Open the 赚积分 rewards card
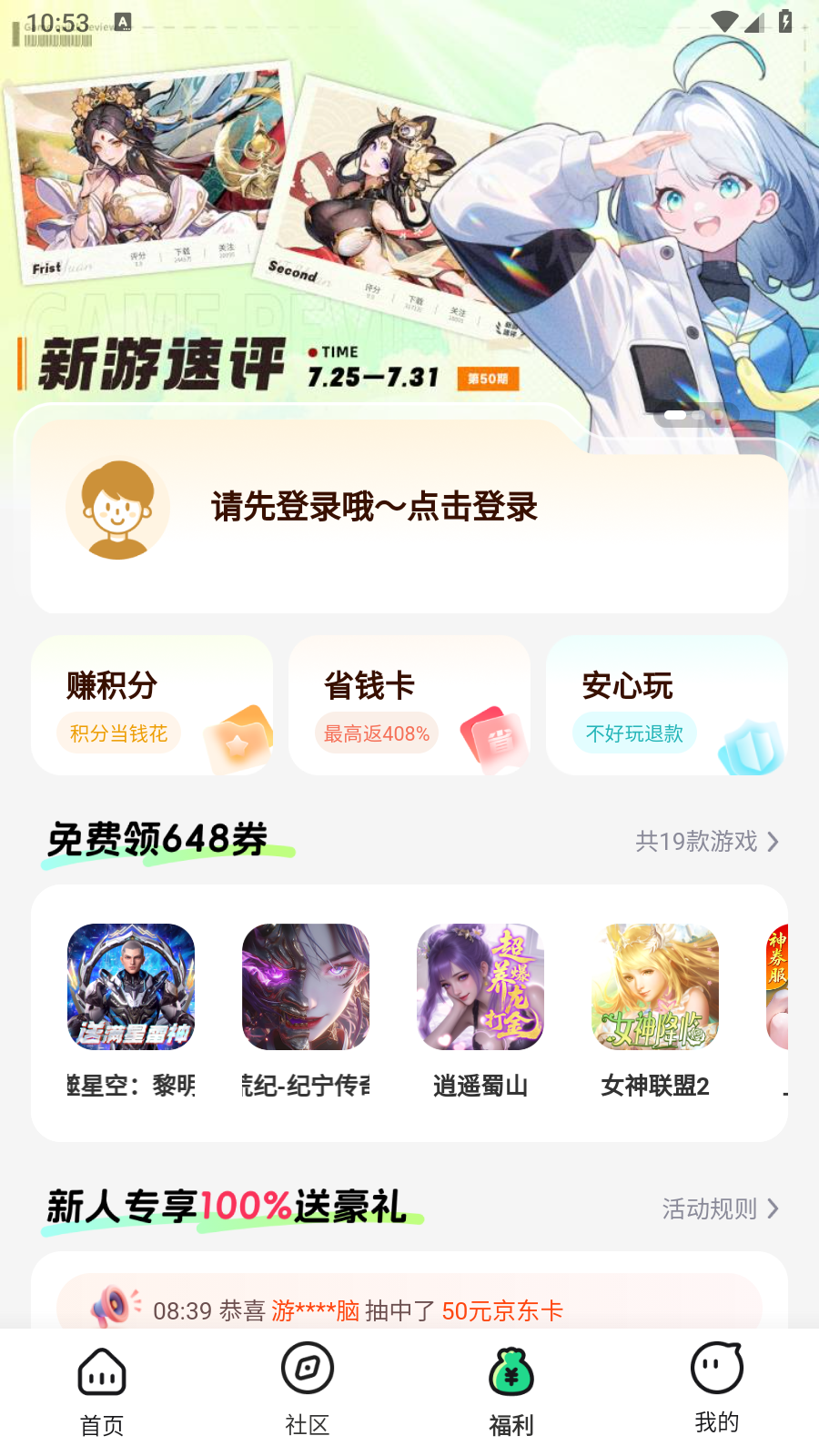819x1456 pixels. [153, 705]
